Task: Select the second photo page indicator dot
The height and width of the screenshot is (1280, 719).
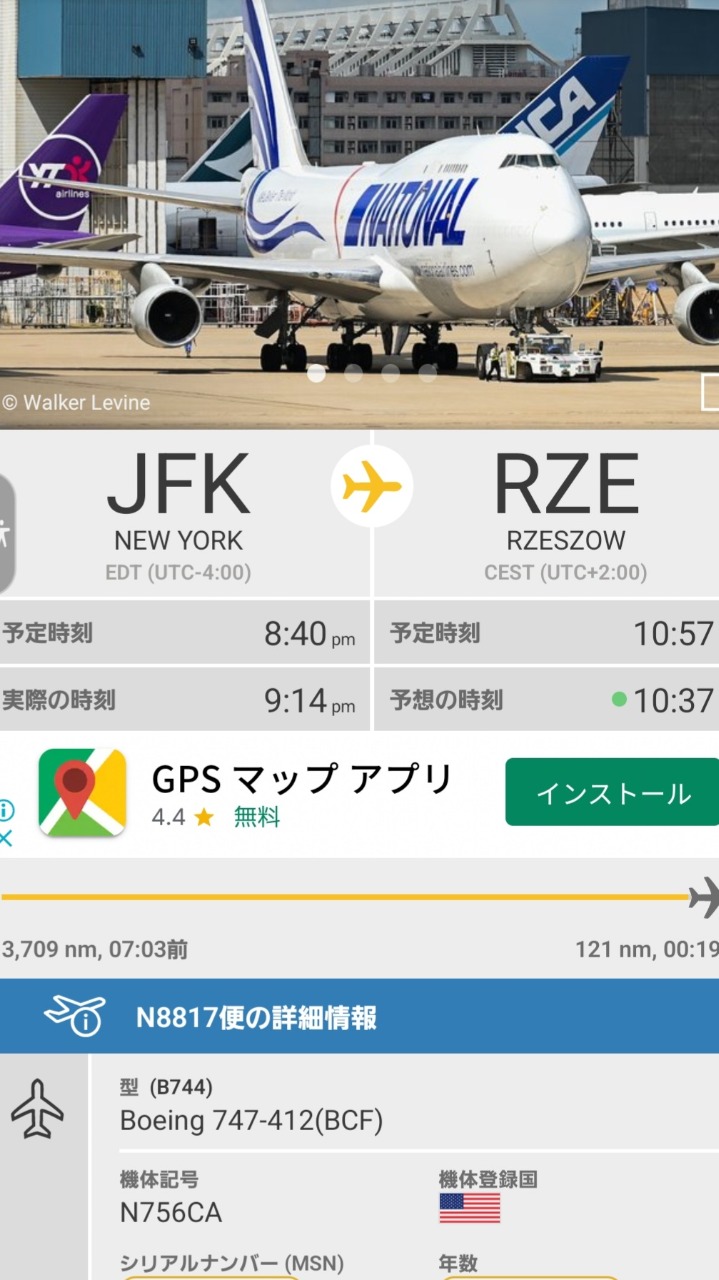Action: pyautogui.click(x=353, y=373)
